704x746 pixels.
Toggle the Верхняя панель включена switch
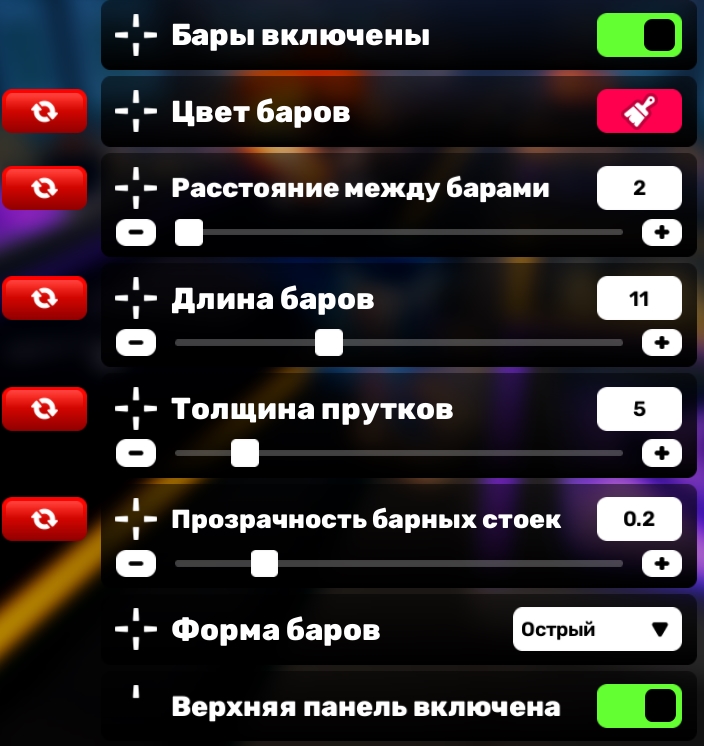tap(639, 706)
